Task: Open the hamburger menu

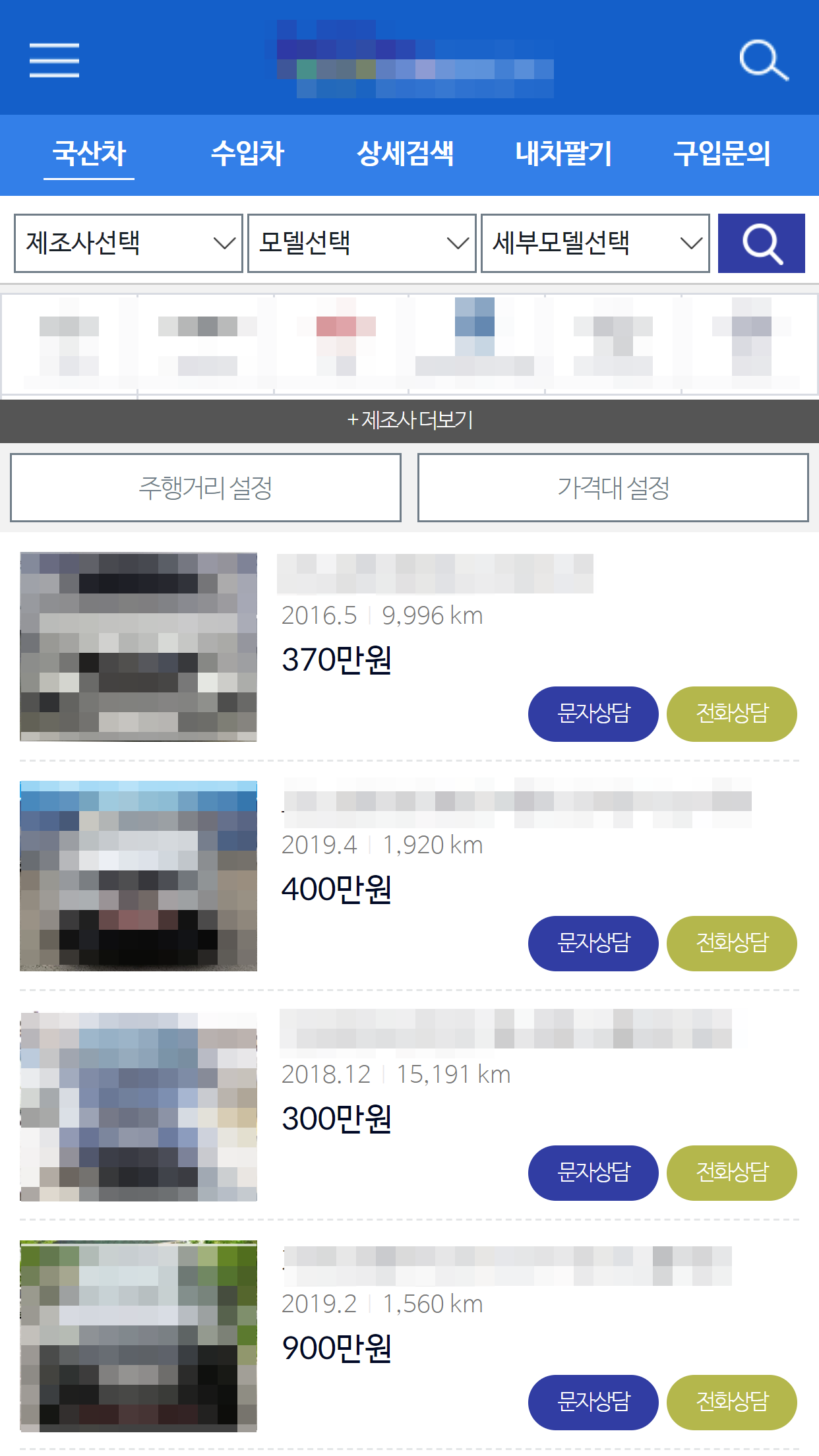Action: coord(54,60)
